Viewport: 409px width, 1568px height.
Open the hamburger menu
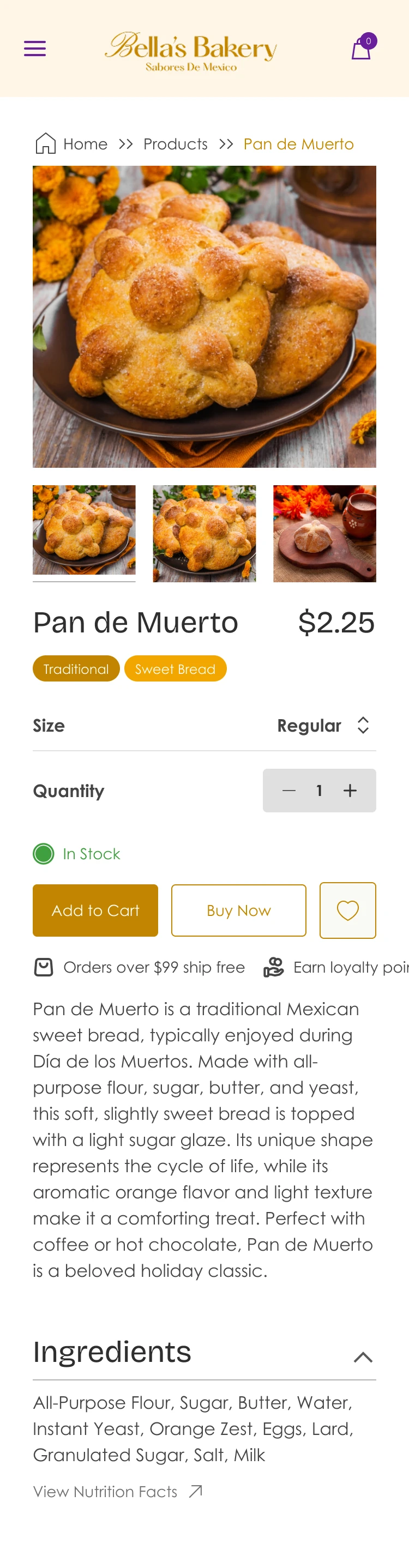35,49
